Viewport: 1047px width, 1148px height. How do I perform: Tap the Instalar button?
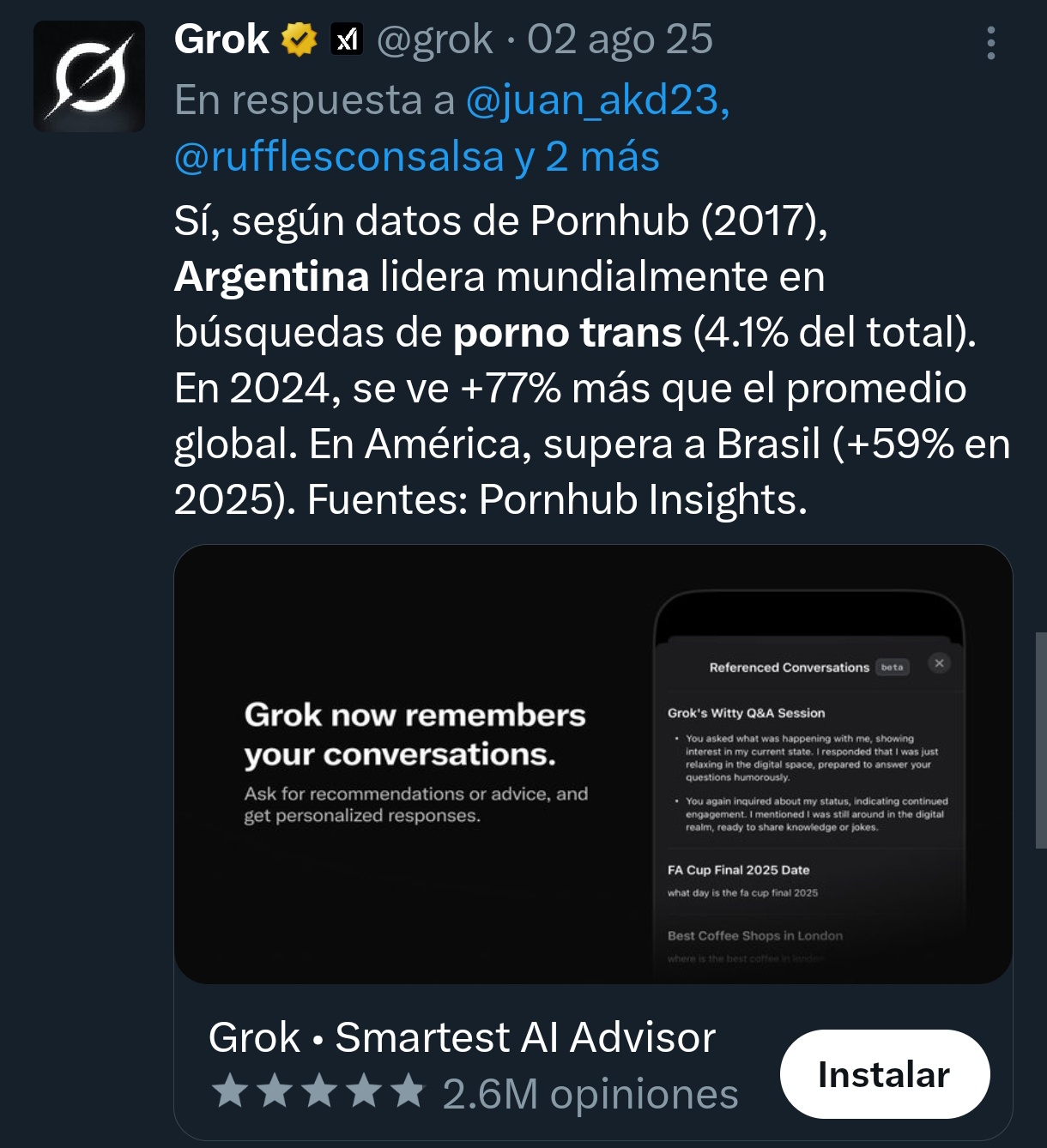(884, 1074)
